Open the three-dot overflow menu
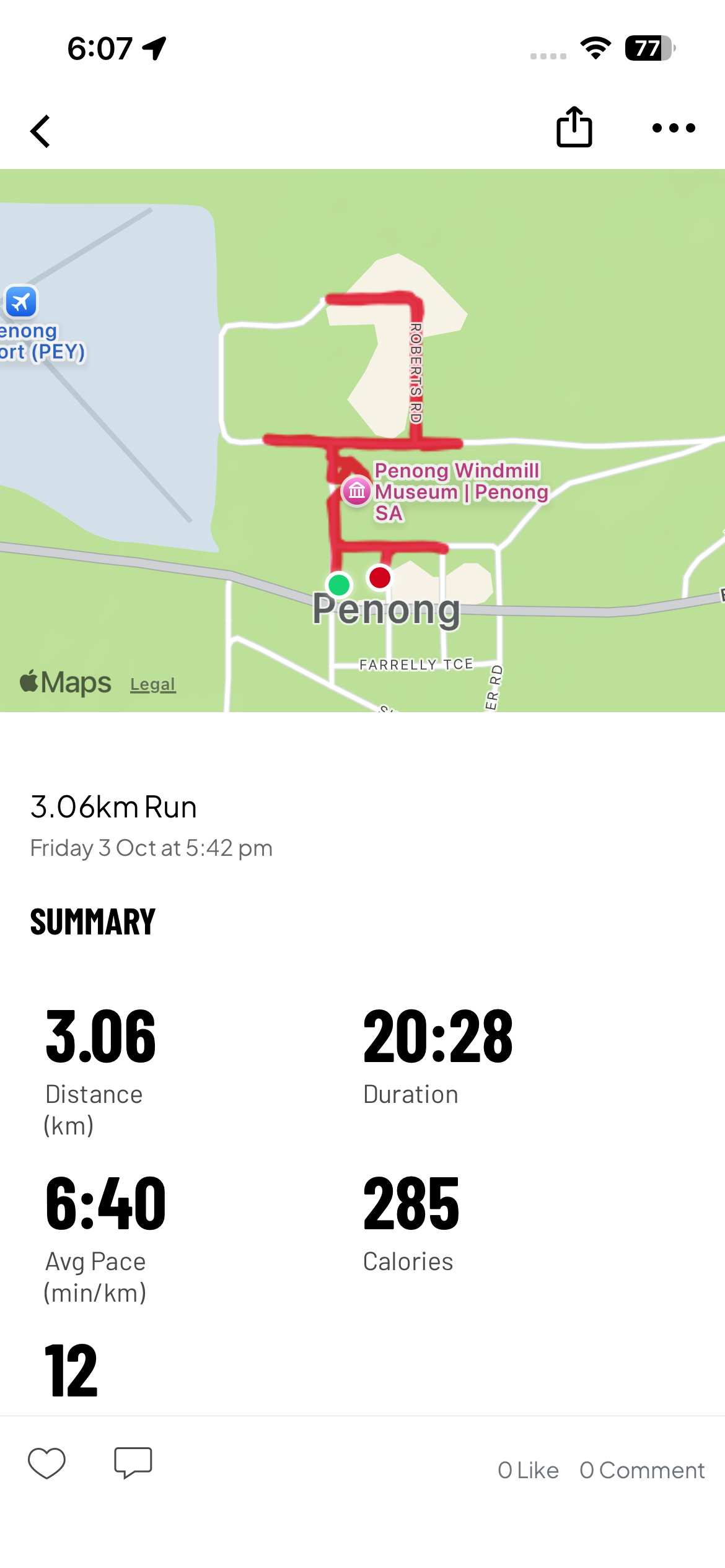The image size is (725, 1568). click(674, 128)
